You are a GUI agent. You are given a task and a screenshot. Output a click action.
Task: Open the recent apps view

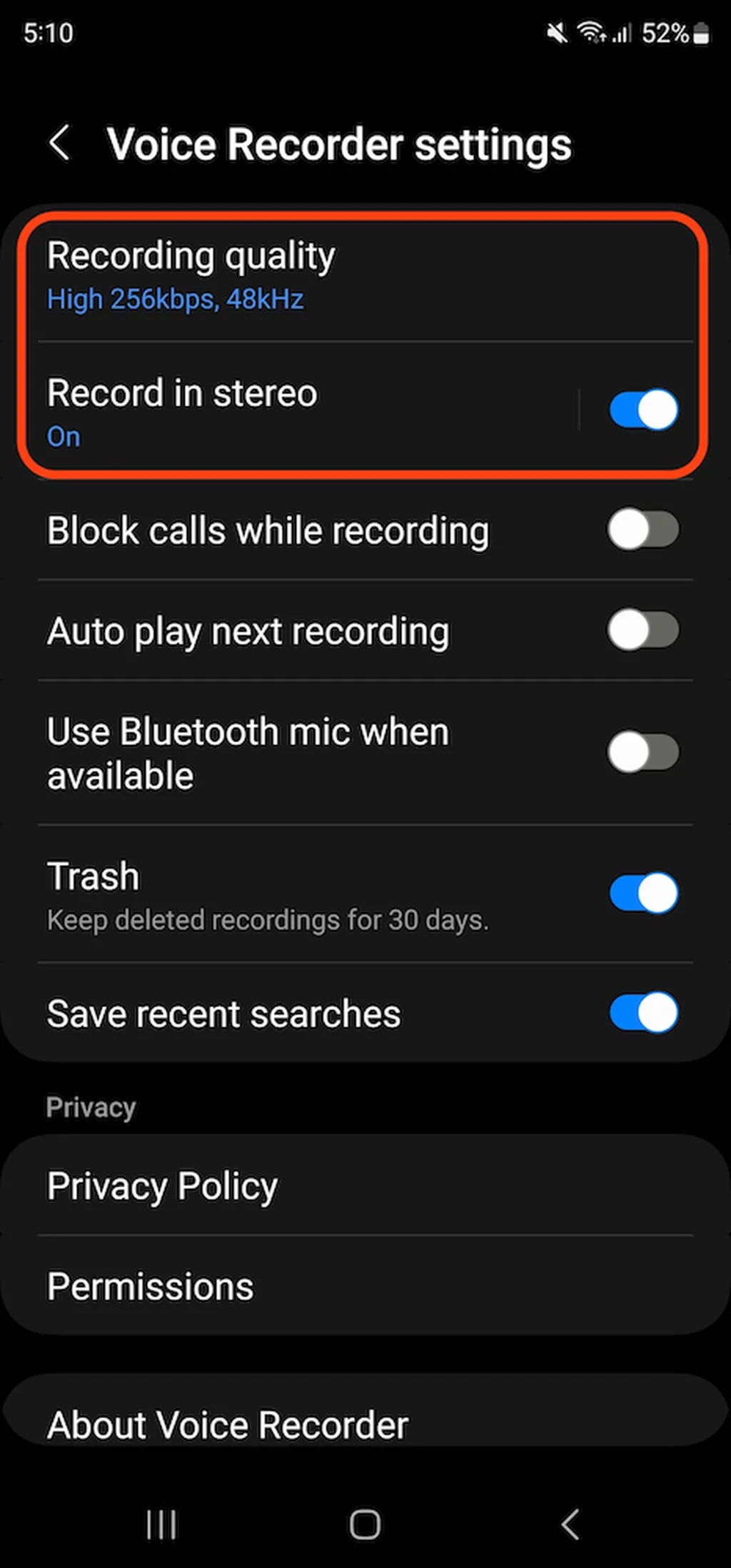tap(161, 1525)
